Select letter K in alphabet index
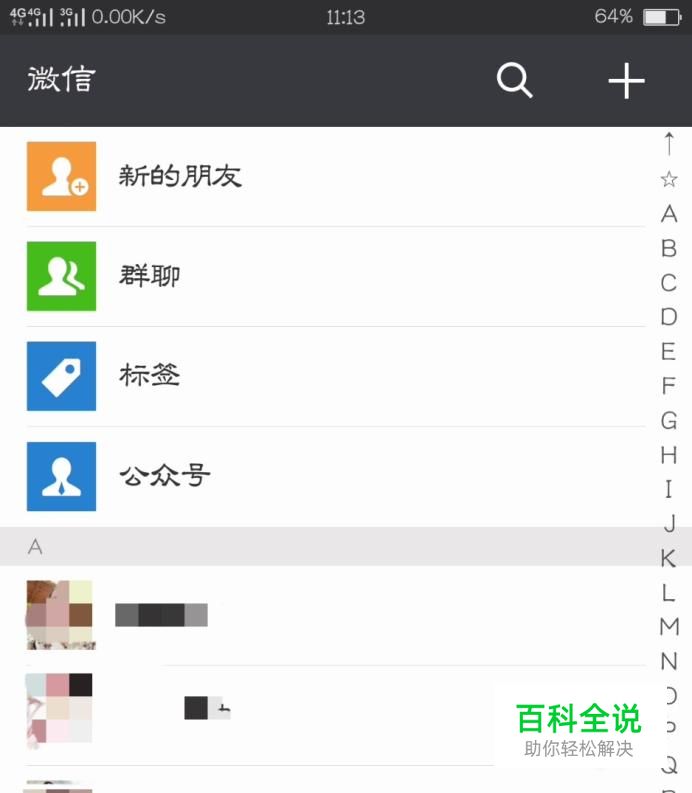 669,558
